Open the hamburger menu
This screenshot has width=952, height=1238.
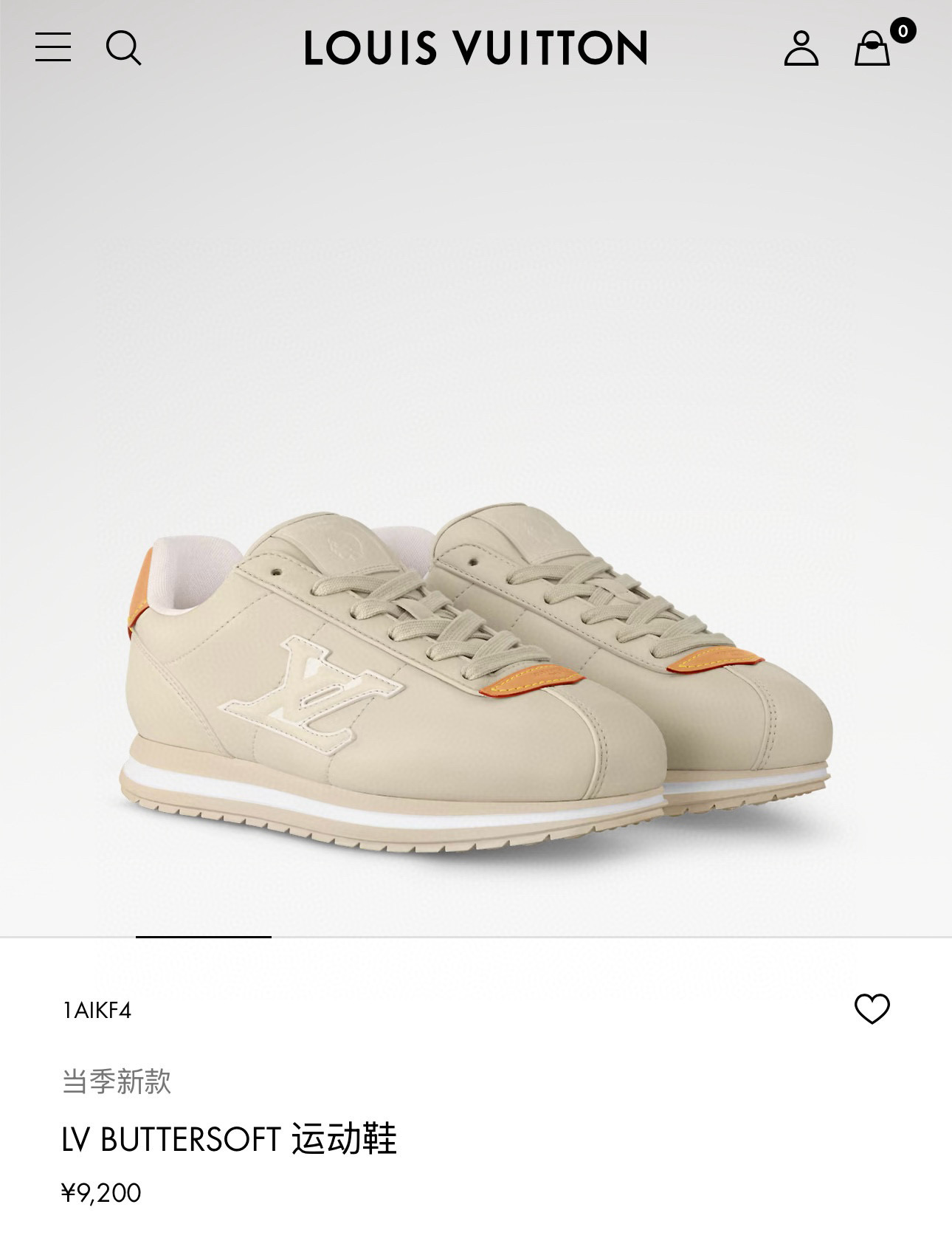click(x=53, y=47)
